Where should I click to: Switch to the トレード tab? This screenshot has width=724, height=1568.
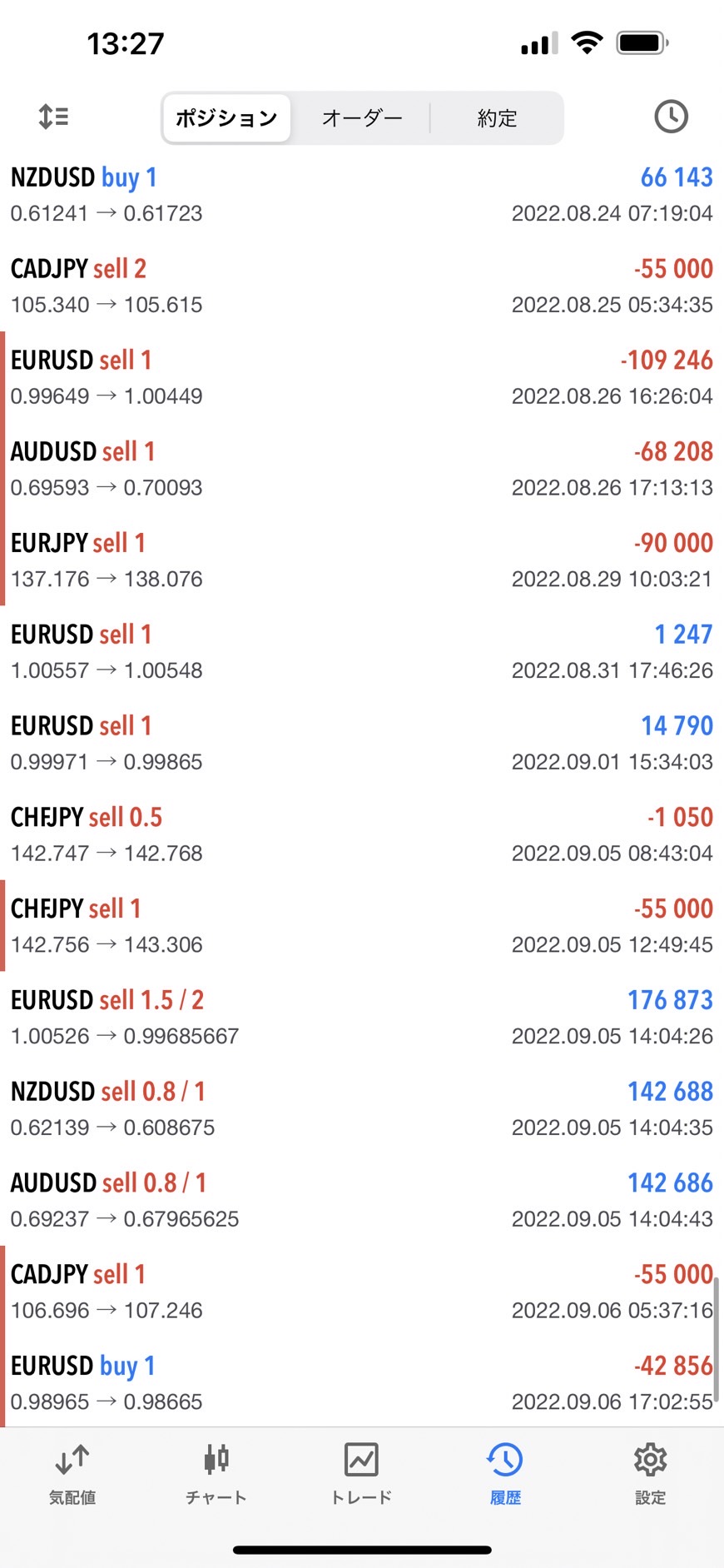tap(361, 1476)
